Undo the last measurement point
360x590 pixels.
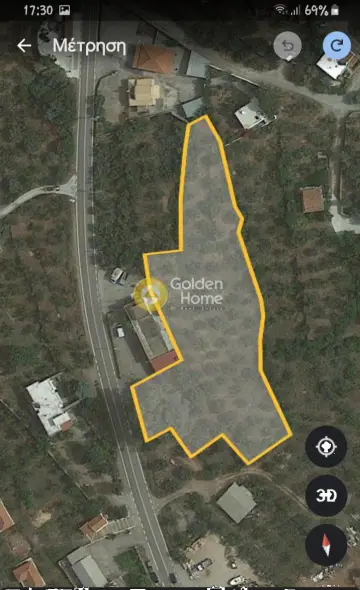pyautogui.click(x=288, y=46)
